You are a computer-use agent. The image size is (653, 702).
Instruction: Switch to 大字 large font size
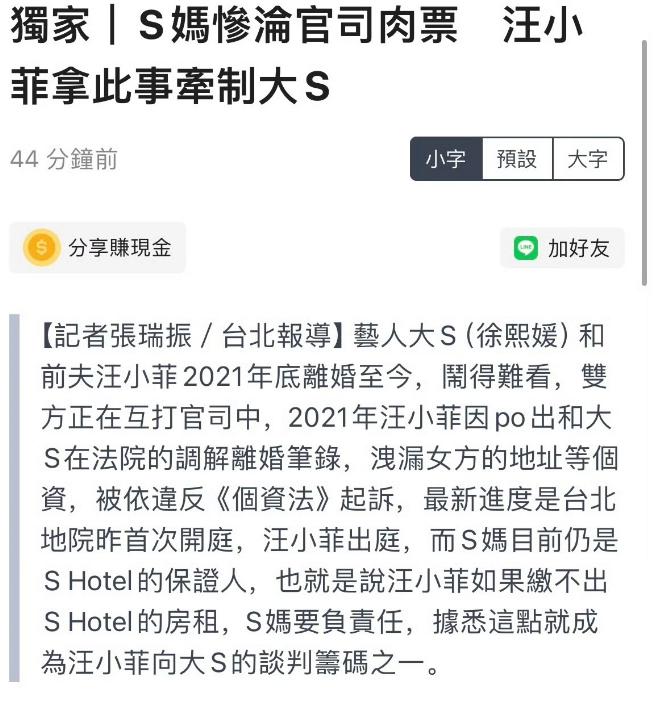pos(588,159)
